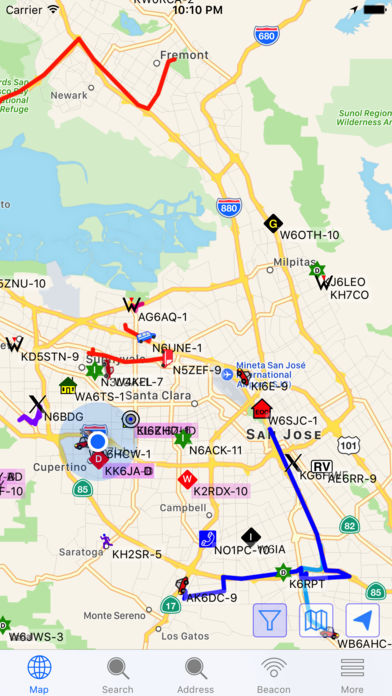Viewport: 392px width, 696px height.
Task: Tap the KH2SR-5 runner marker
Action: click(106, 540)
